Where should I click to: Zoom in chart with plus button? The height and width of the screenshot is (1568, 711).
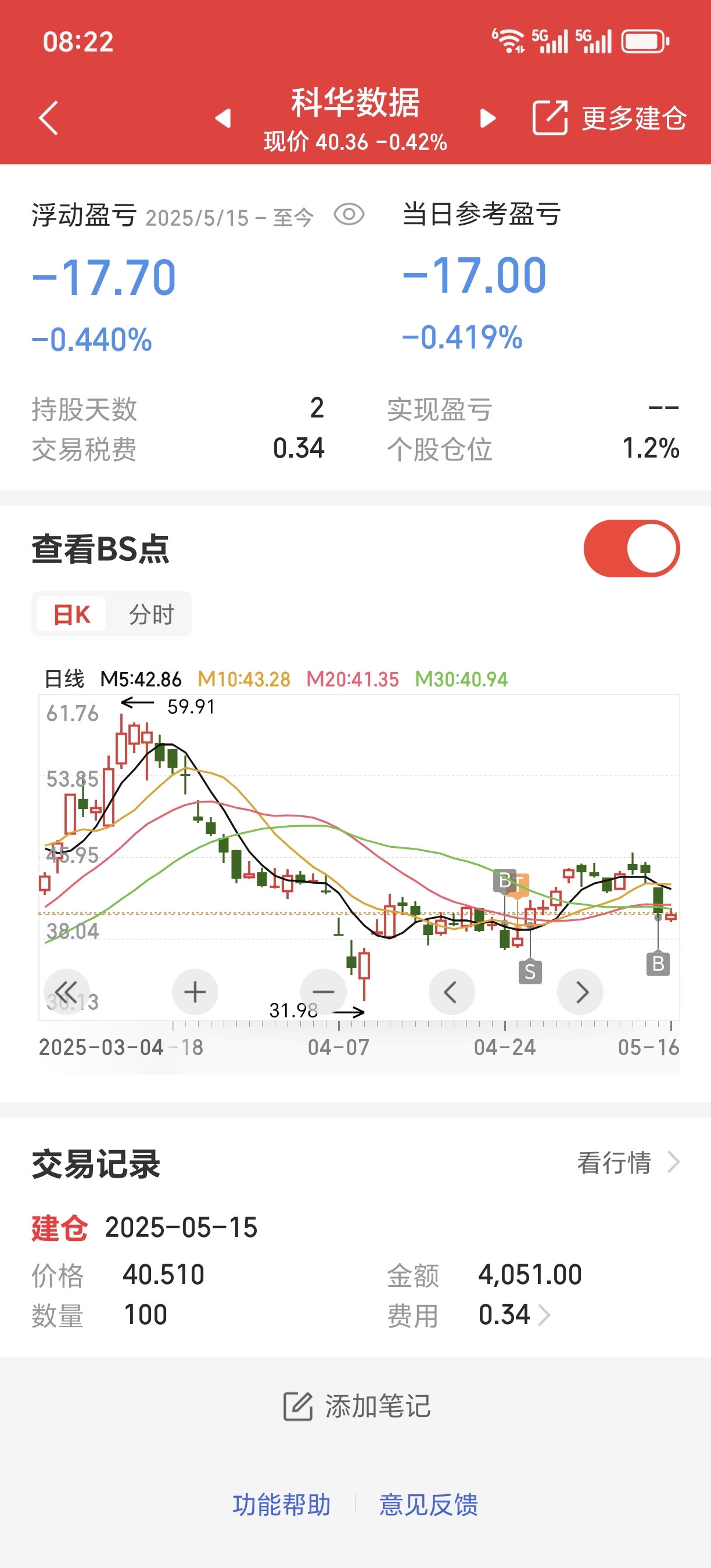pos(195,991)
